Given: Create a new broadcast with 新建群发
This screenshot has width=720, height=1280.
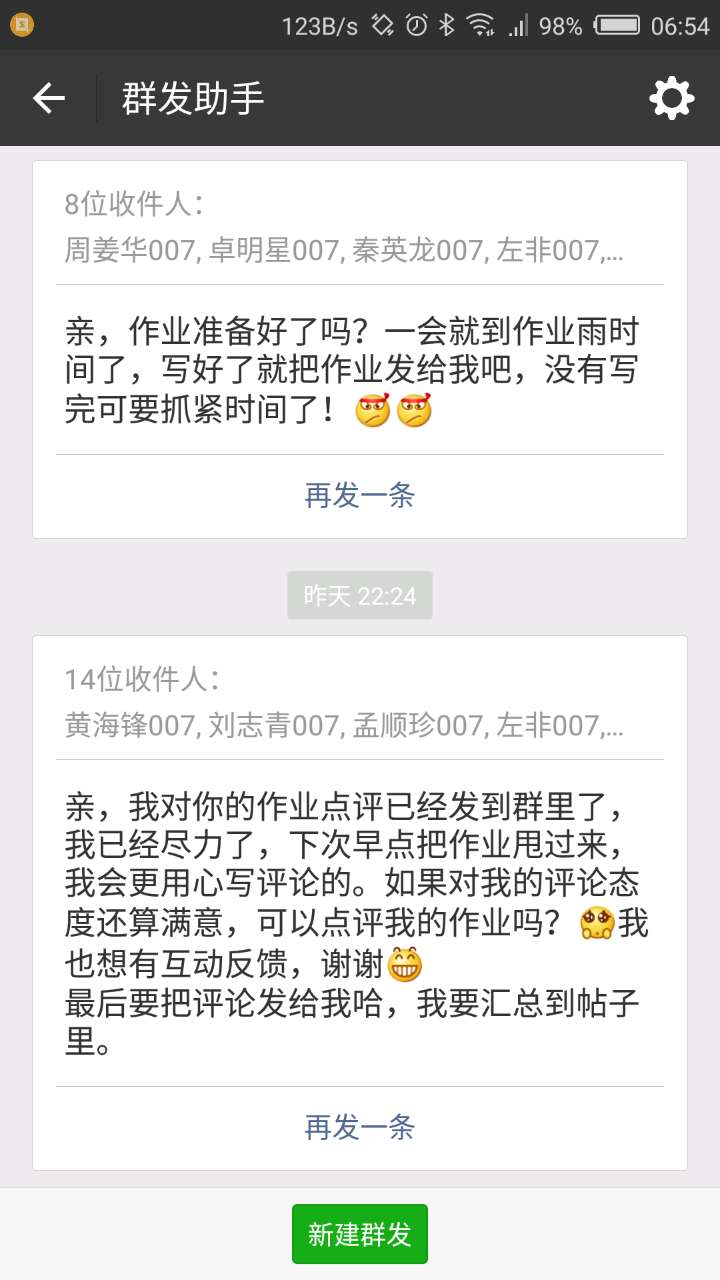Looking at the screenshot, I should [360, 1234].
